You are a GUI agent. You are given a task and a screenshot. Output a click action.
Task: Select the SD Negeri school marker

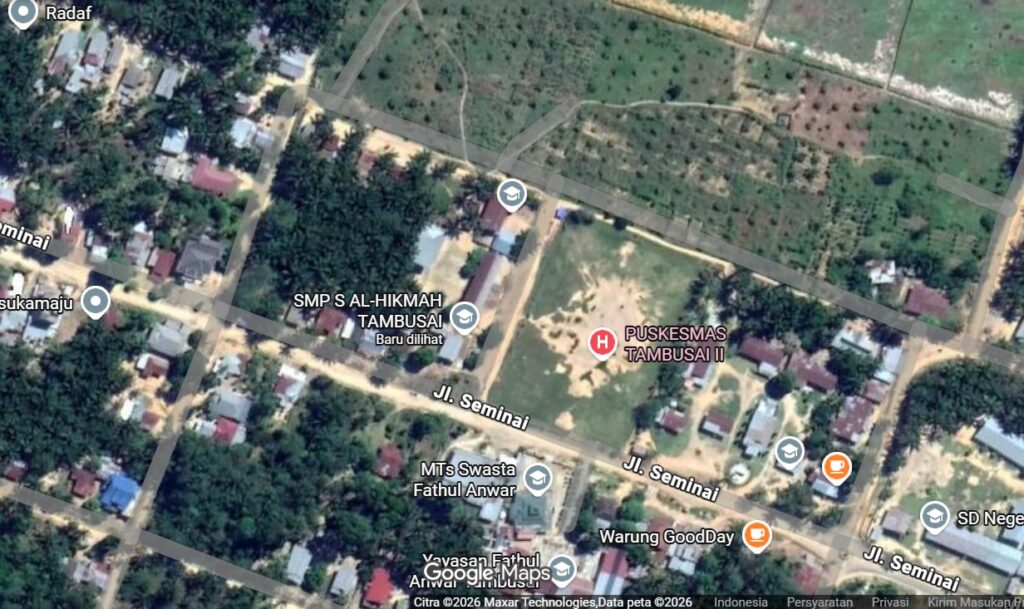[935, 516]
